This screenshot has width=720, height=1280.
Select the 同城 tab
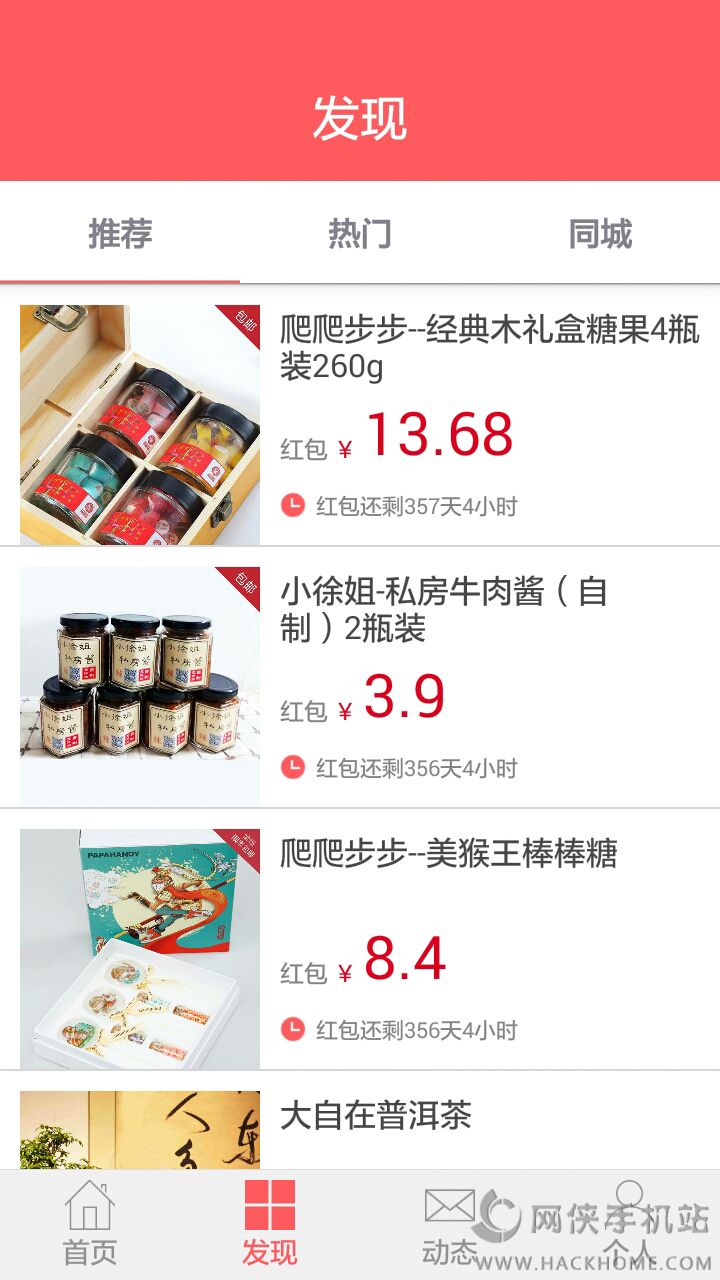[600, 234]
